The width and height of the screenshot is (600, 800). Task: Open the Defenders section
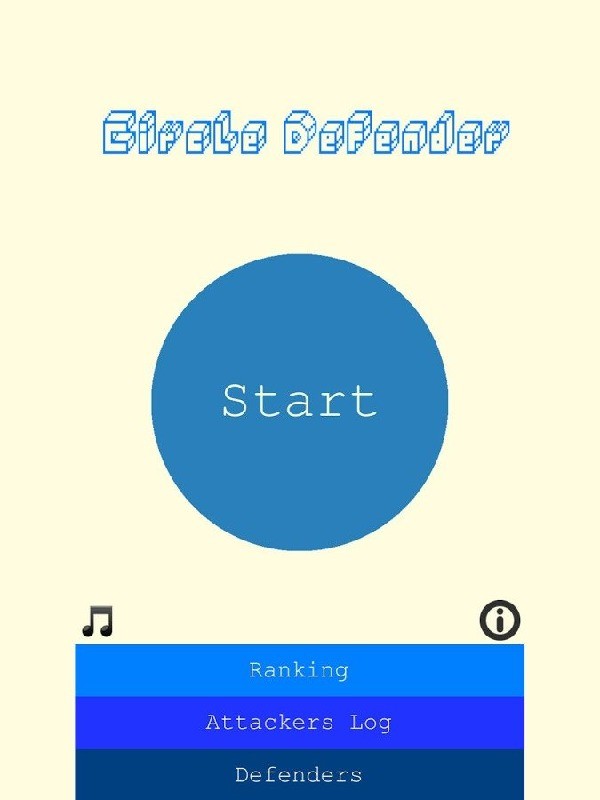[x=299, y=774]
